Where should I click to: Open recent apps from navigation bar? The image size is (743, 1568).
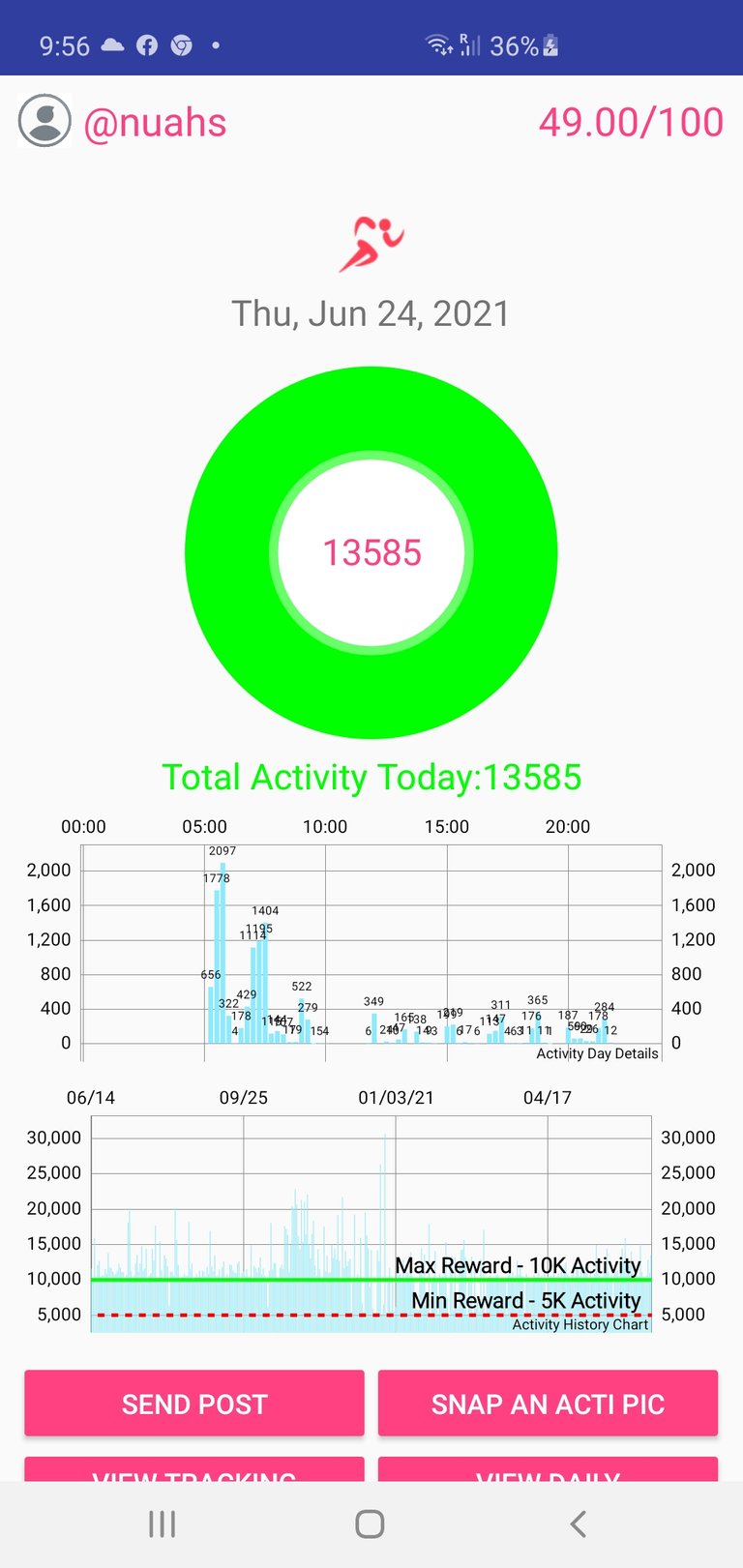click(163, 1524)
